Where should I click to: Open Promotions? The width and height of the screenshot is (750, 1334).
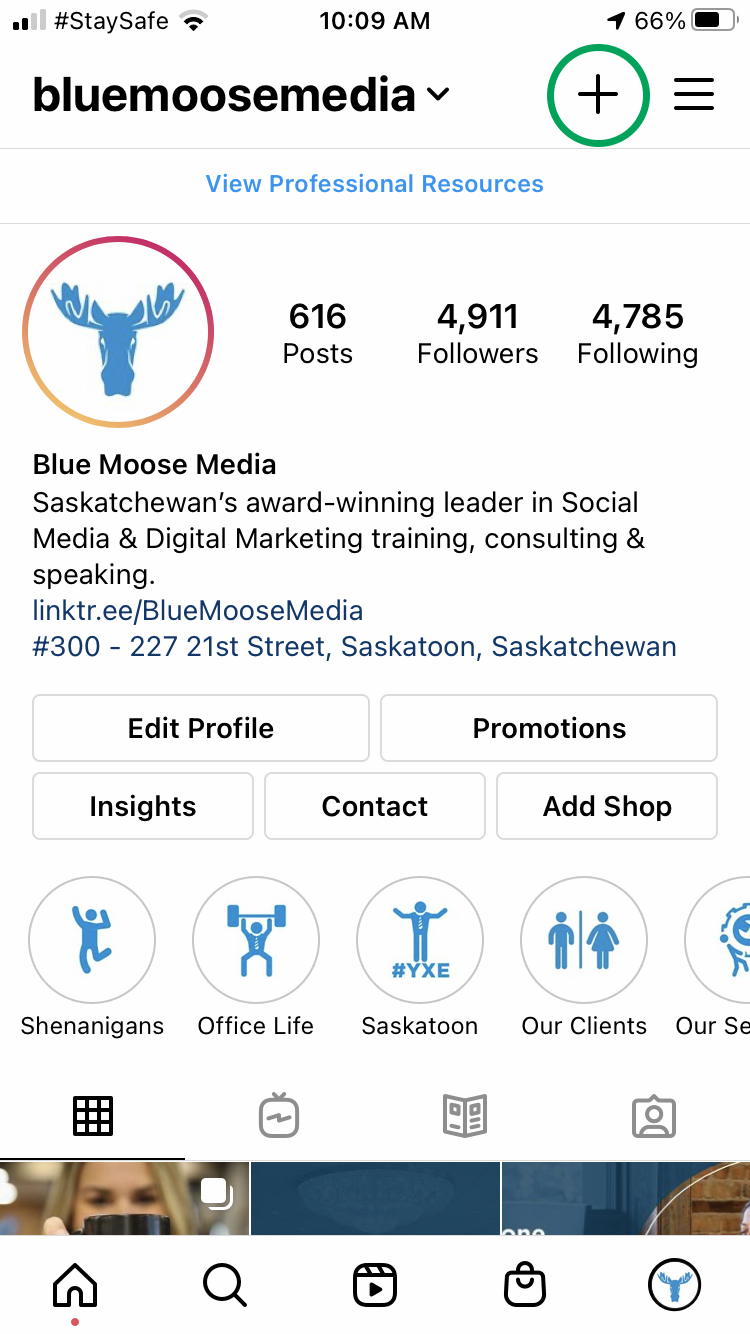549,728
